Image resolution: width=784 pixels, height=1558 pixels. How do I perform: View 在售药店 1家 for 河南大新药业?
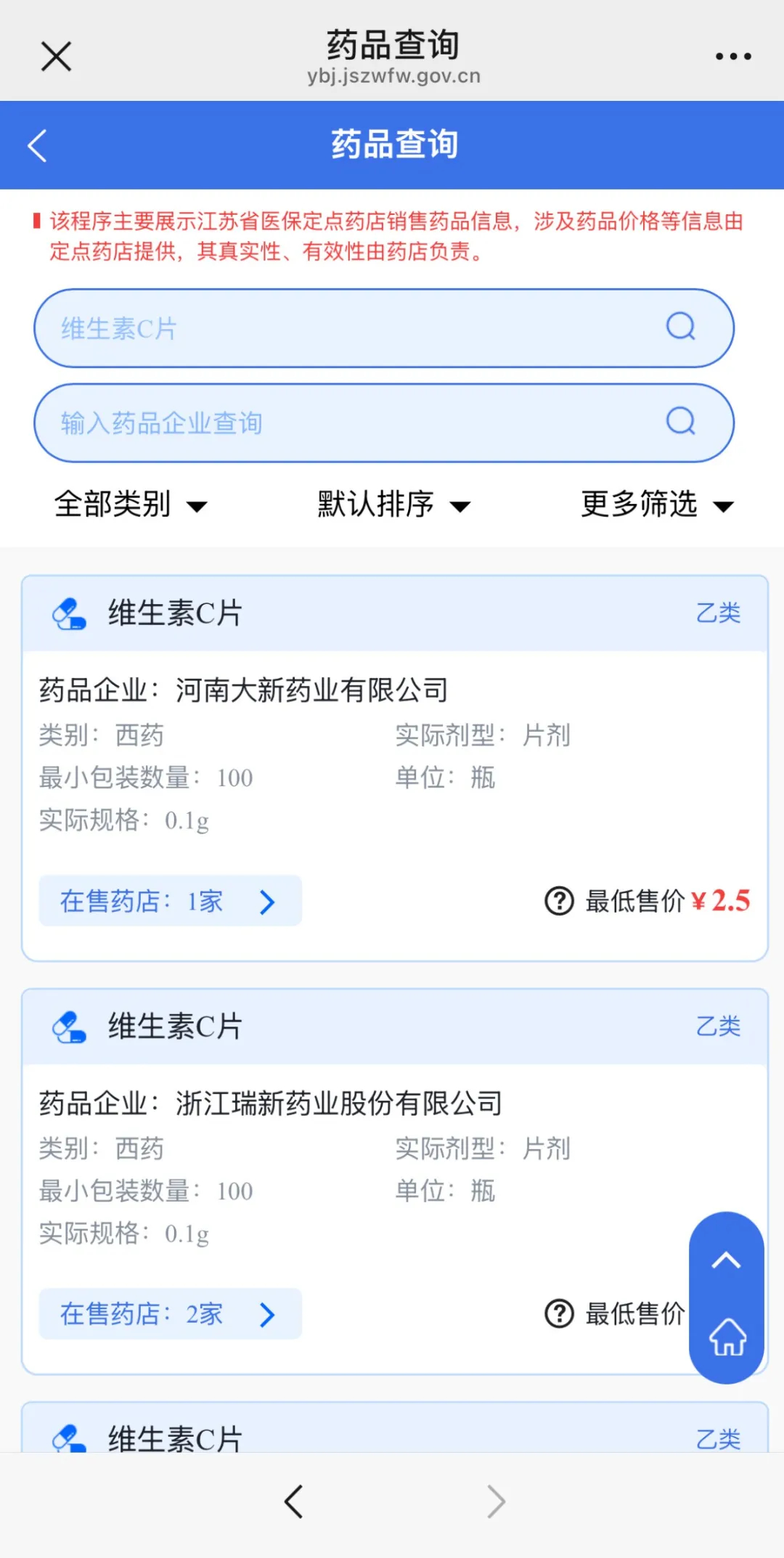(x=170, y=901)
